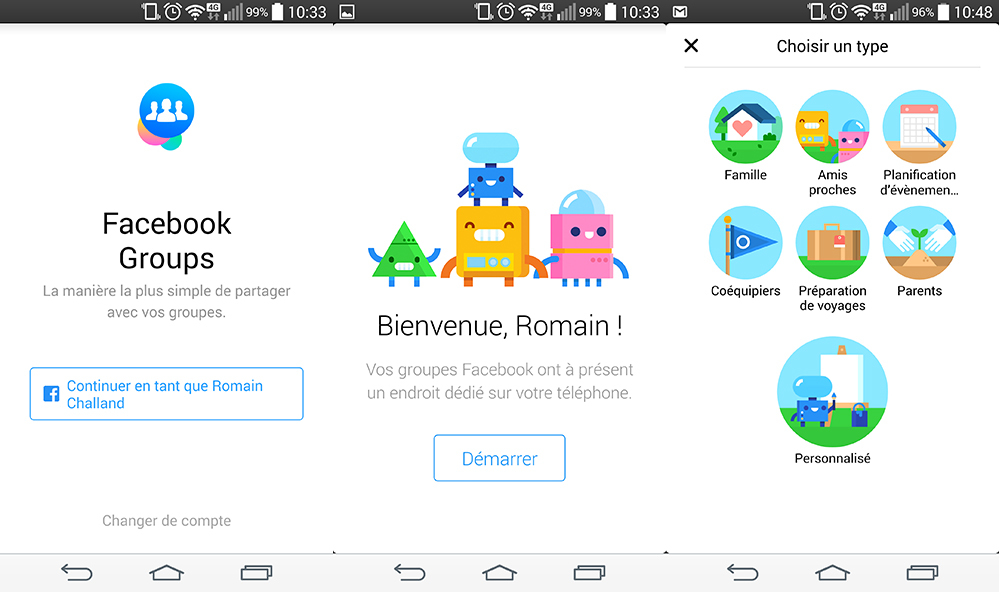Image resolution: width=1000 pixels, height=592 pixels.
Task: Tap the Démarrer button
Action: click(499, 459)
